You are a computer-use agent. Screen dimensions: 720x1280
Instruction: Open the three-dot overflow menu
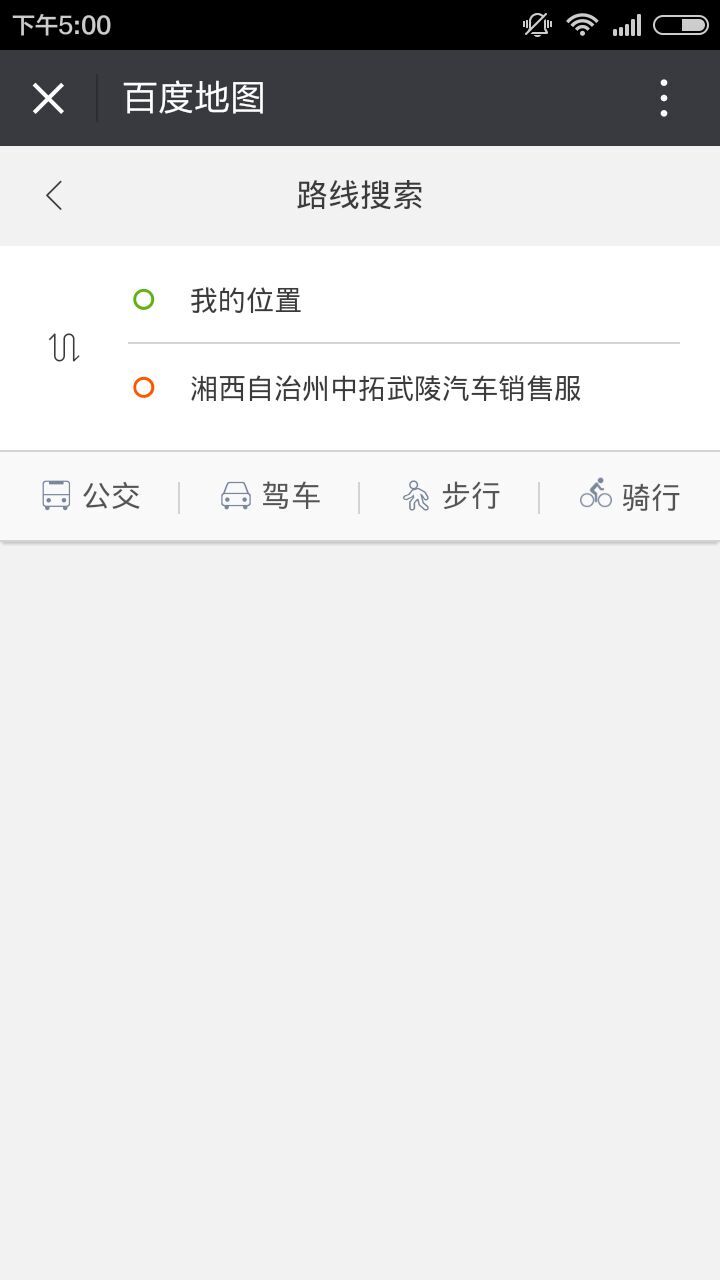click(664, 98)
